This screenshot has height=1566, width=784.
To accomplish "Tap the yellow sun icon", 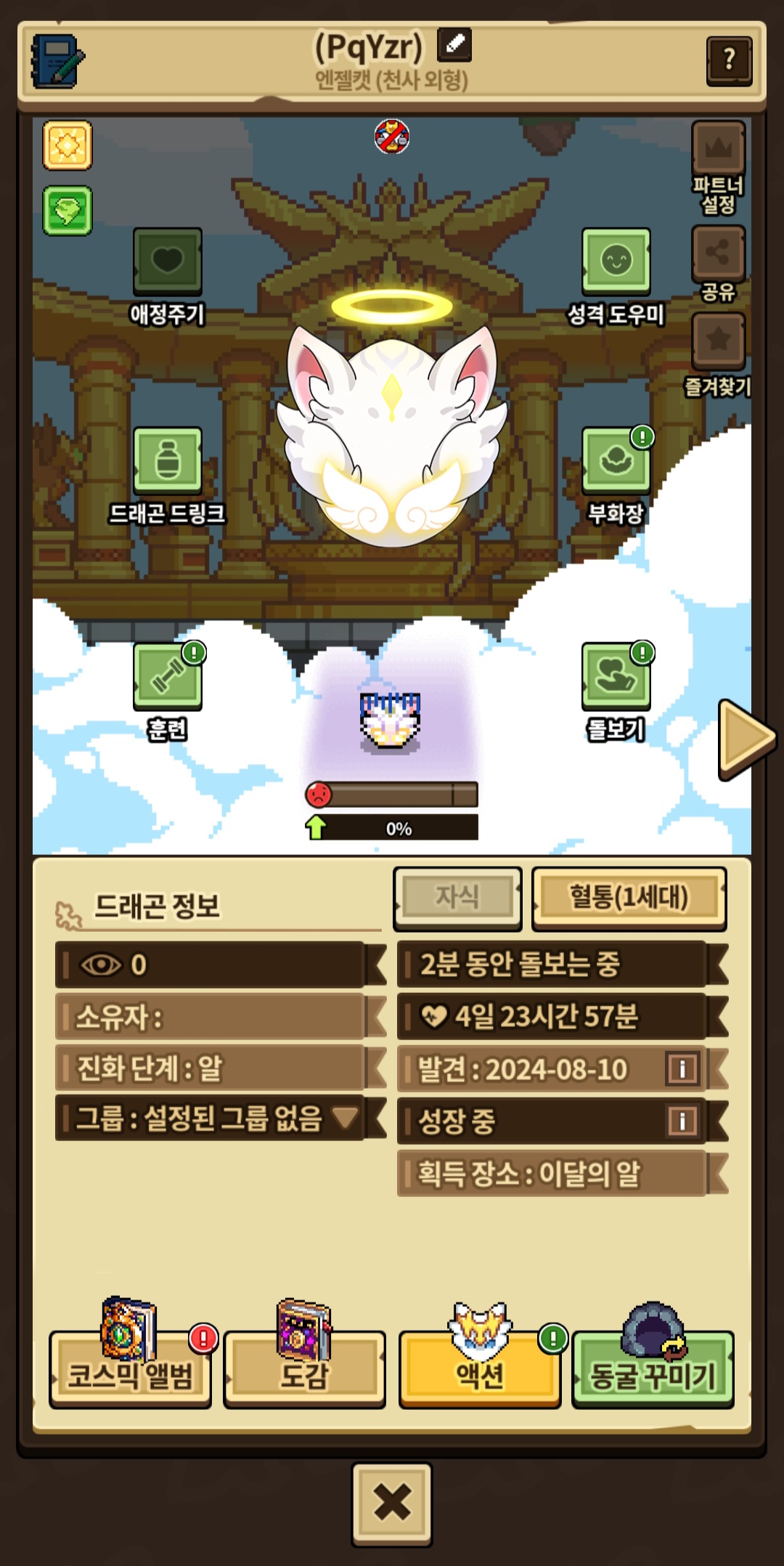I will 68,146.
